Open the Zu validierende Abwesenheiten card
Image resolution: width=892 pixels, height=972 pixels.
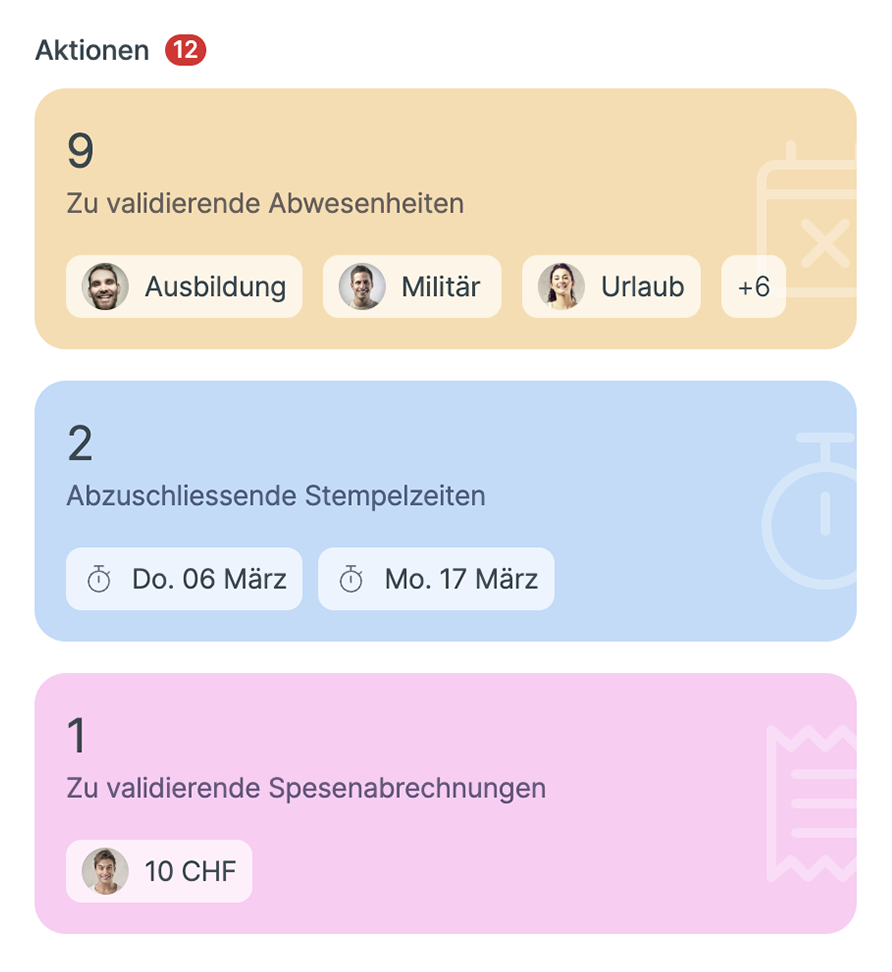445,180
